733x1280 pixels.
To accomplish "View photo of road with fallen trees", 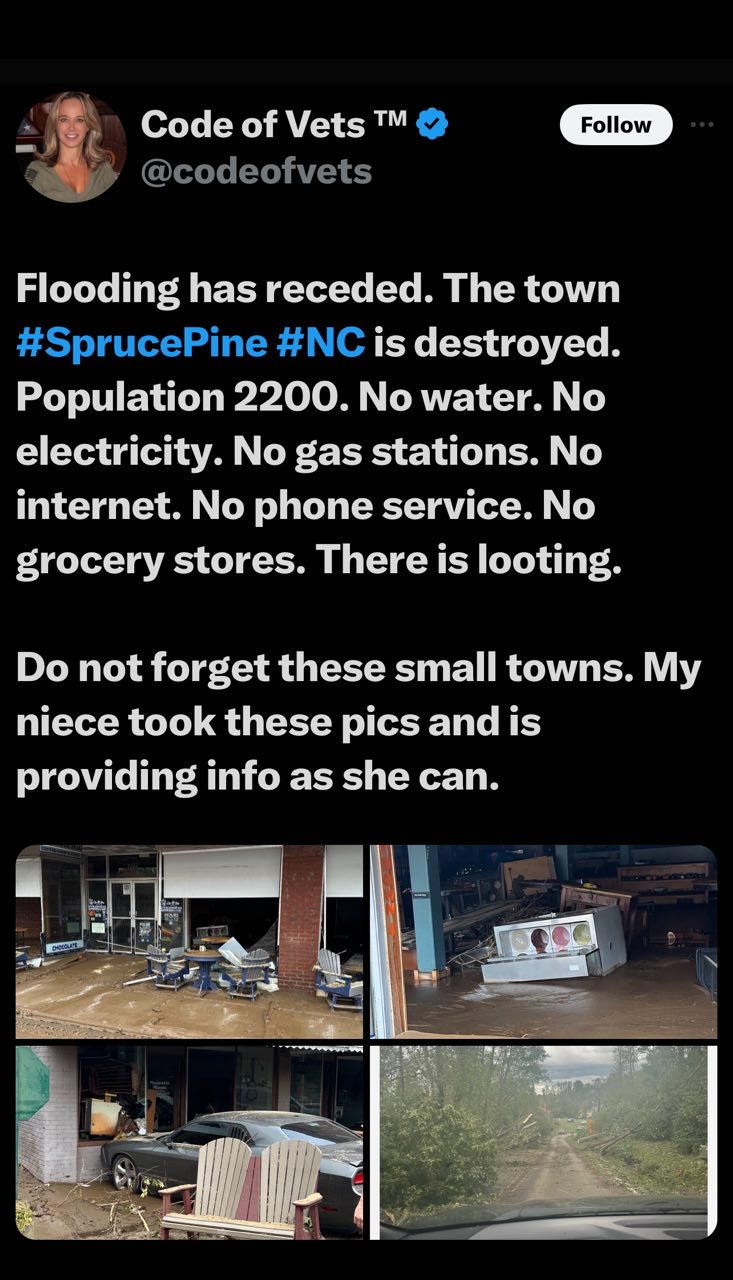I will (544, 1143).
